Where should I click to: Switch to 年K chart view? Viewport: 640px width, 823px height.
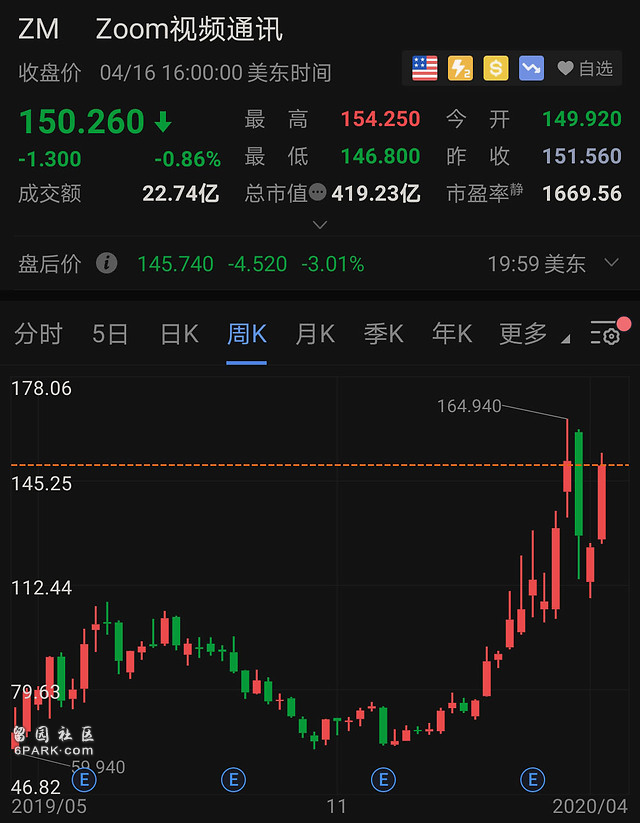click(451, 334)
